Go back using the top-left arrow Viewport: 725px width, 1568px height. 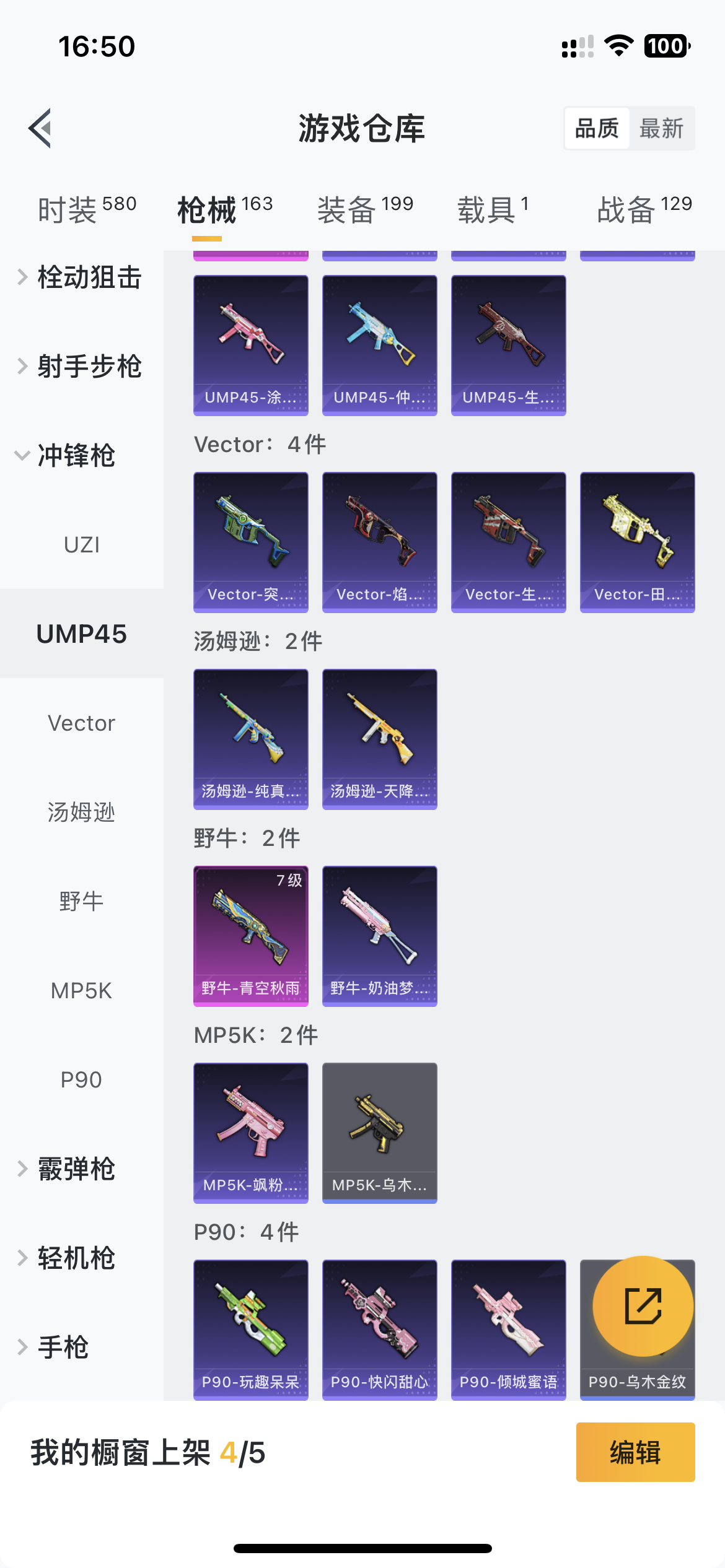tap(40, 128)
